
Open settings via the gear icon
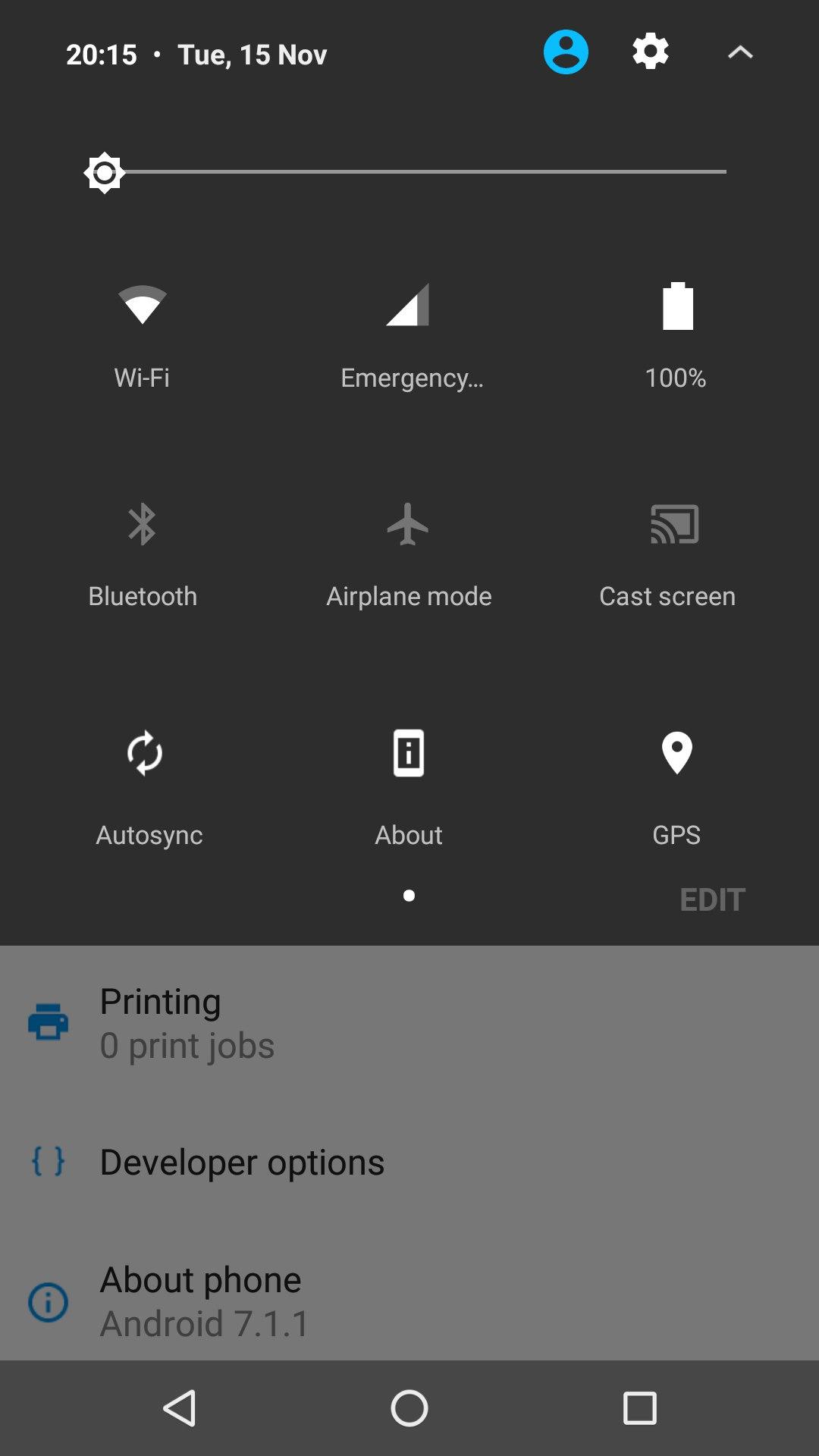[x=651, y=52]
